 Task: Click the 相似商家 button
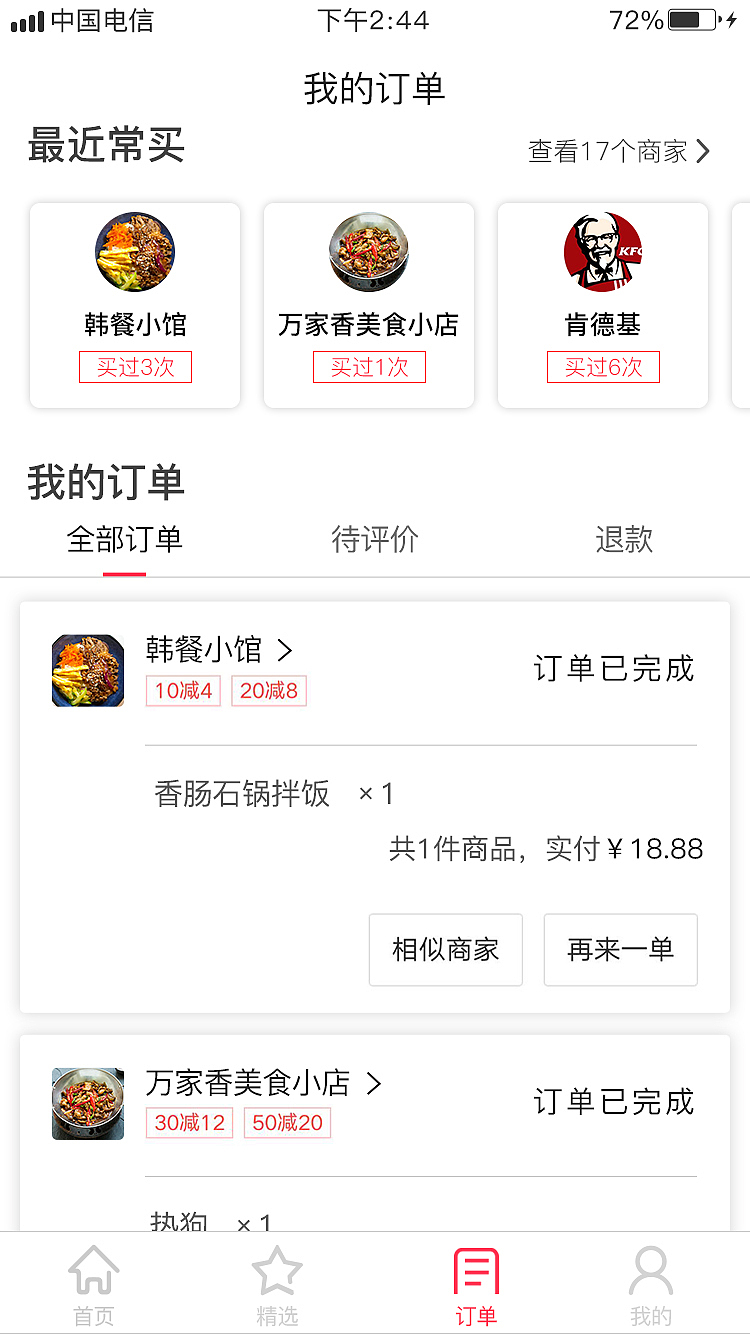[x=445, y=950]
